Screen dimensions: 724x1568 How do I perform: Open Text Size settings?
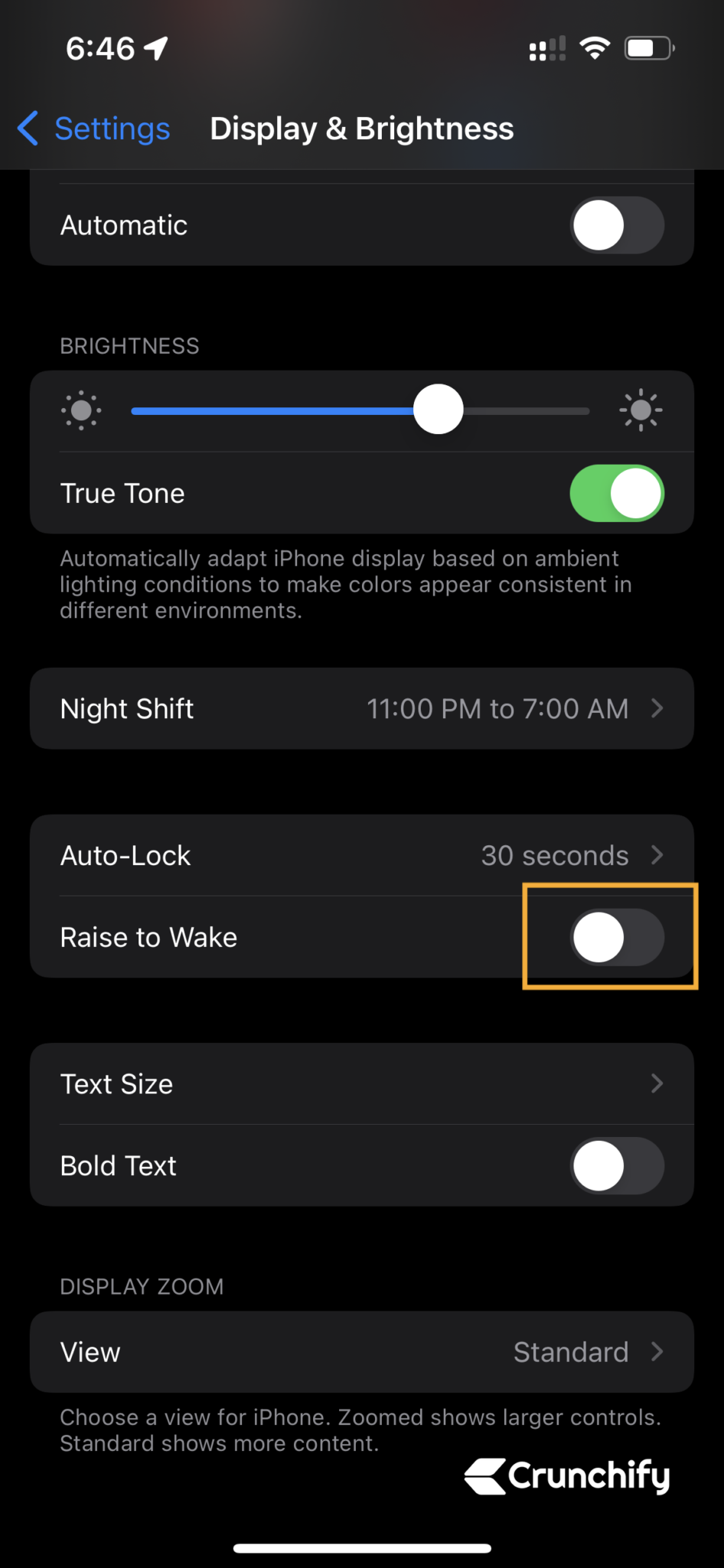point(361,1083)
